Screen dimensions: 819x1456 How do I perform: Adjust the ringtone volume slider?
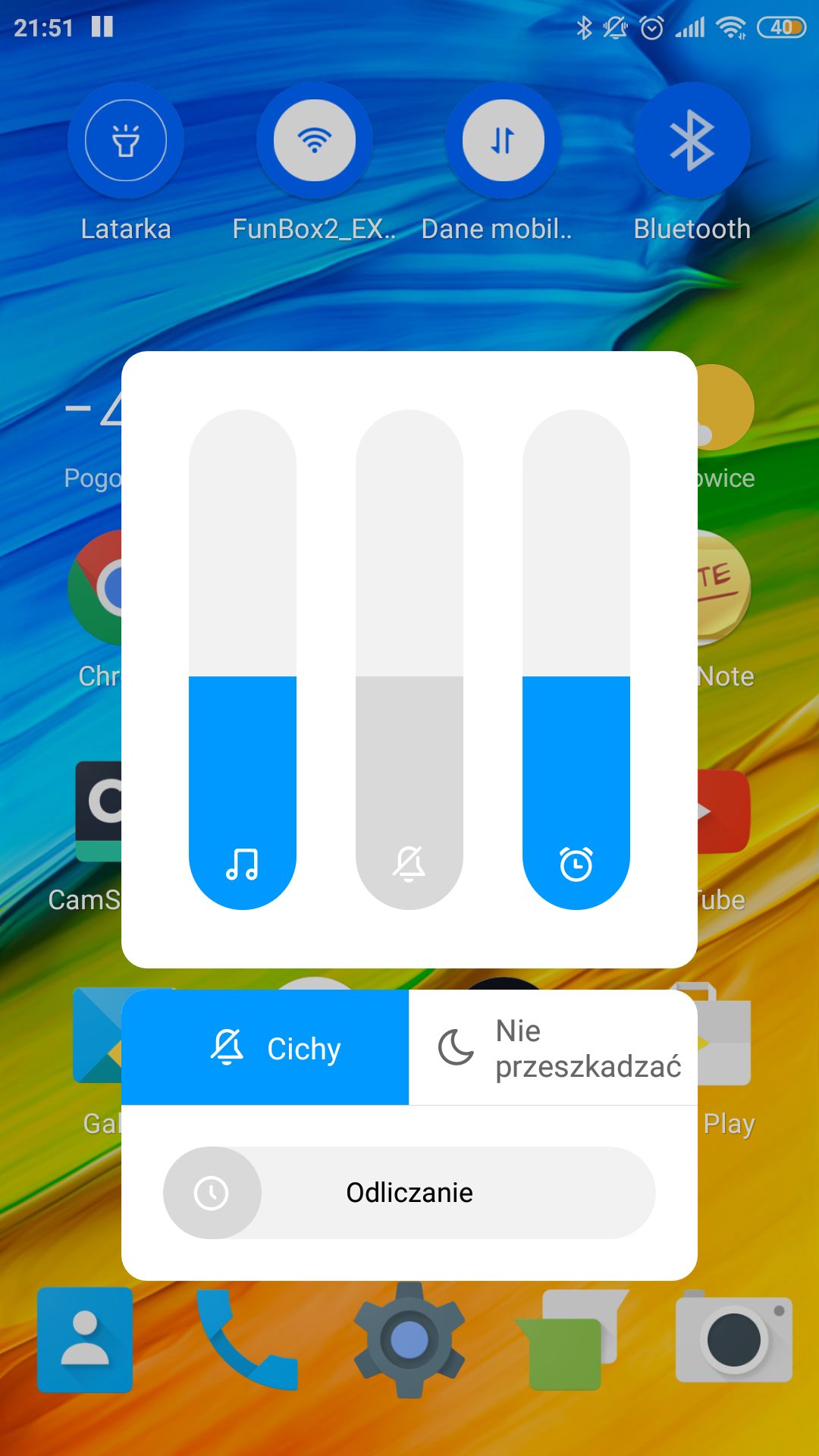coord(409,660)
